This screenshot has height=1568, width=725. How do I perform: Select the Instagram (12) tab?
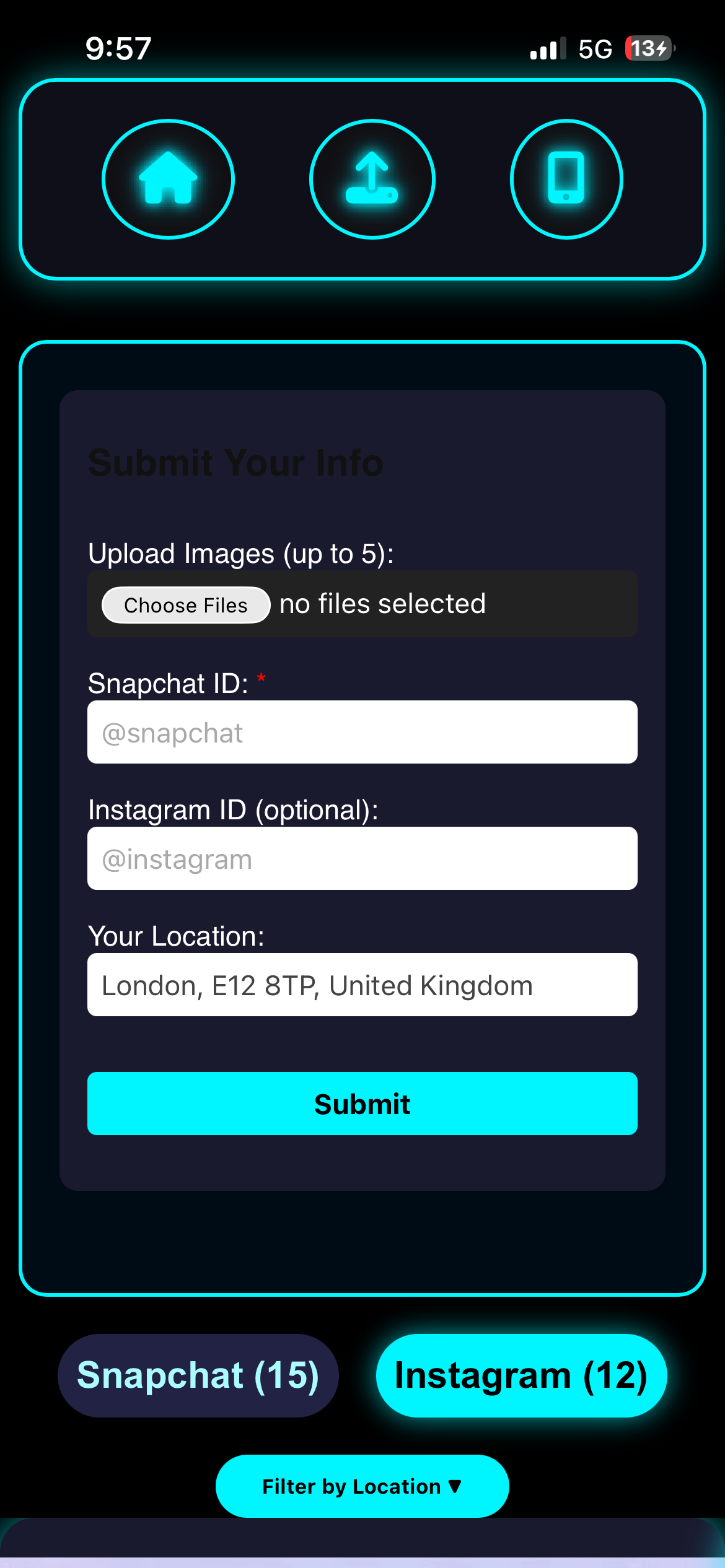pyautogui.click(x=521, y=1375)
